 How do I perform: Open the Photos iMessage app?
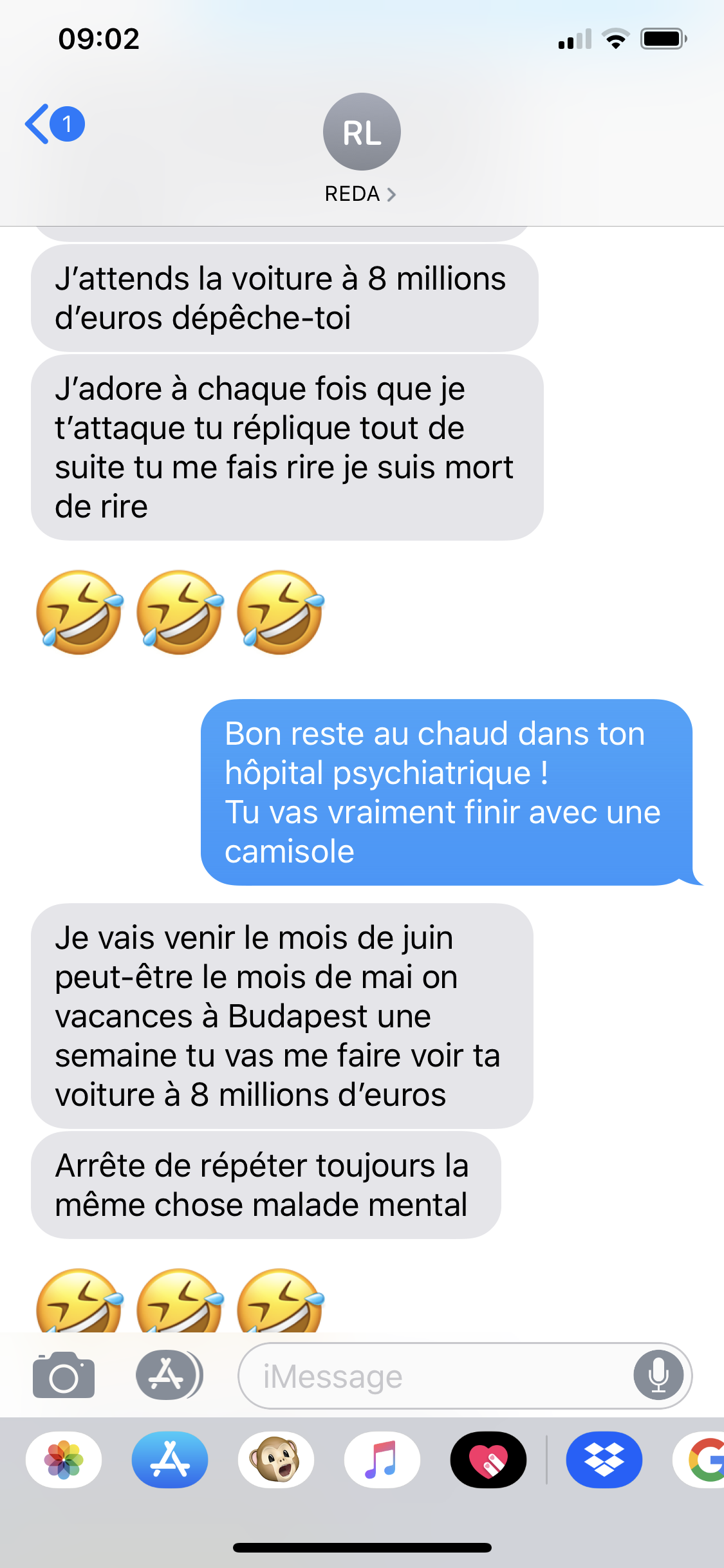[x=64, y=1460]
